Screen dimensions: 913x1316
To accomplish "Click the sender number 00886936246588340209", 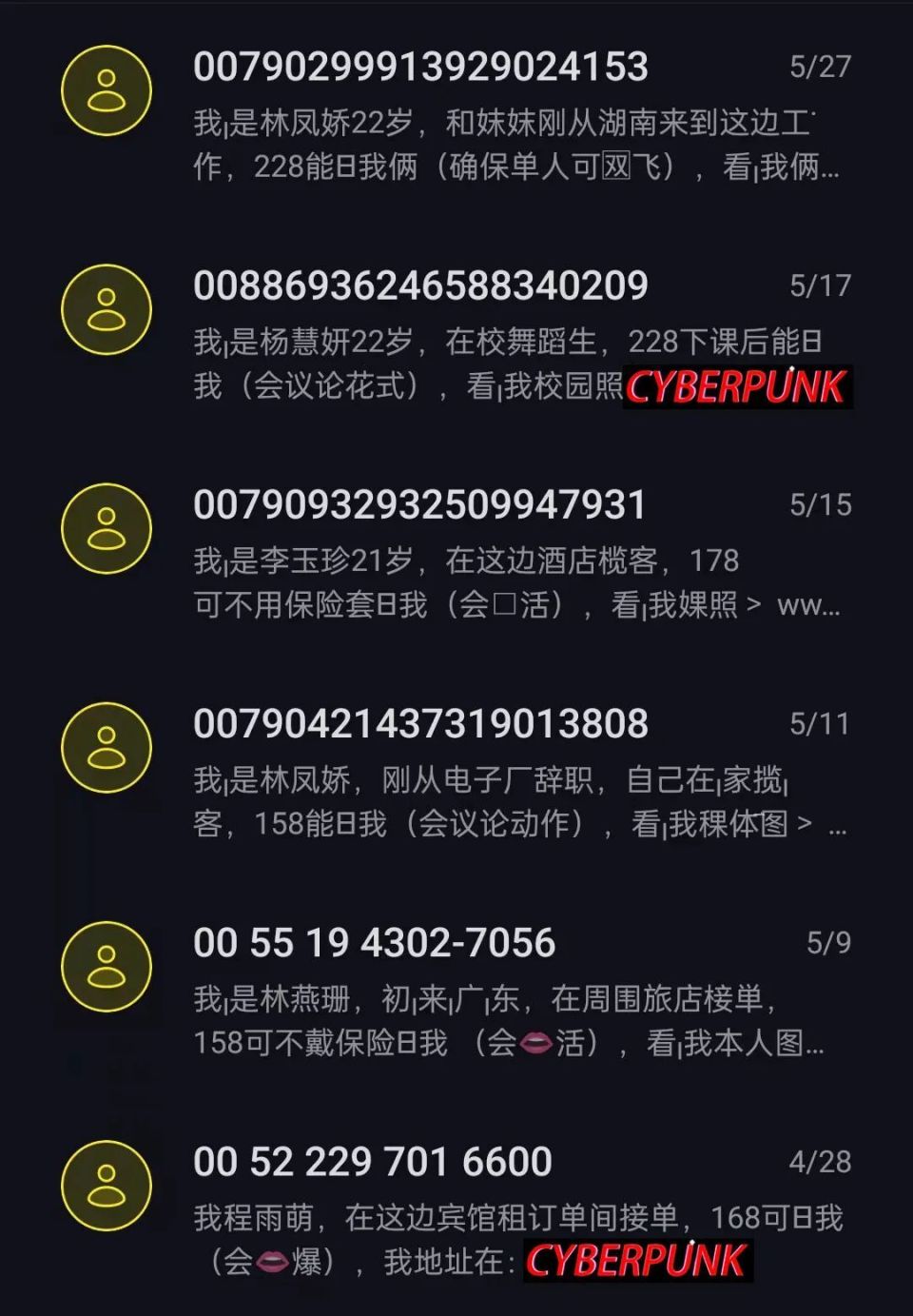I will click(418, 285).
